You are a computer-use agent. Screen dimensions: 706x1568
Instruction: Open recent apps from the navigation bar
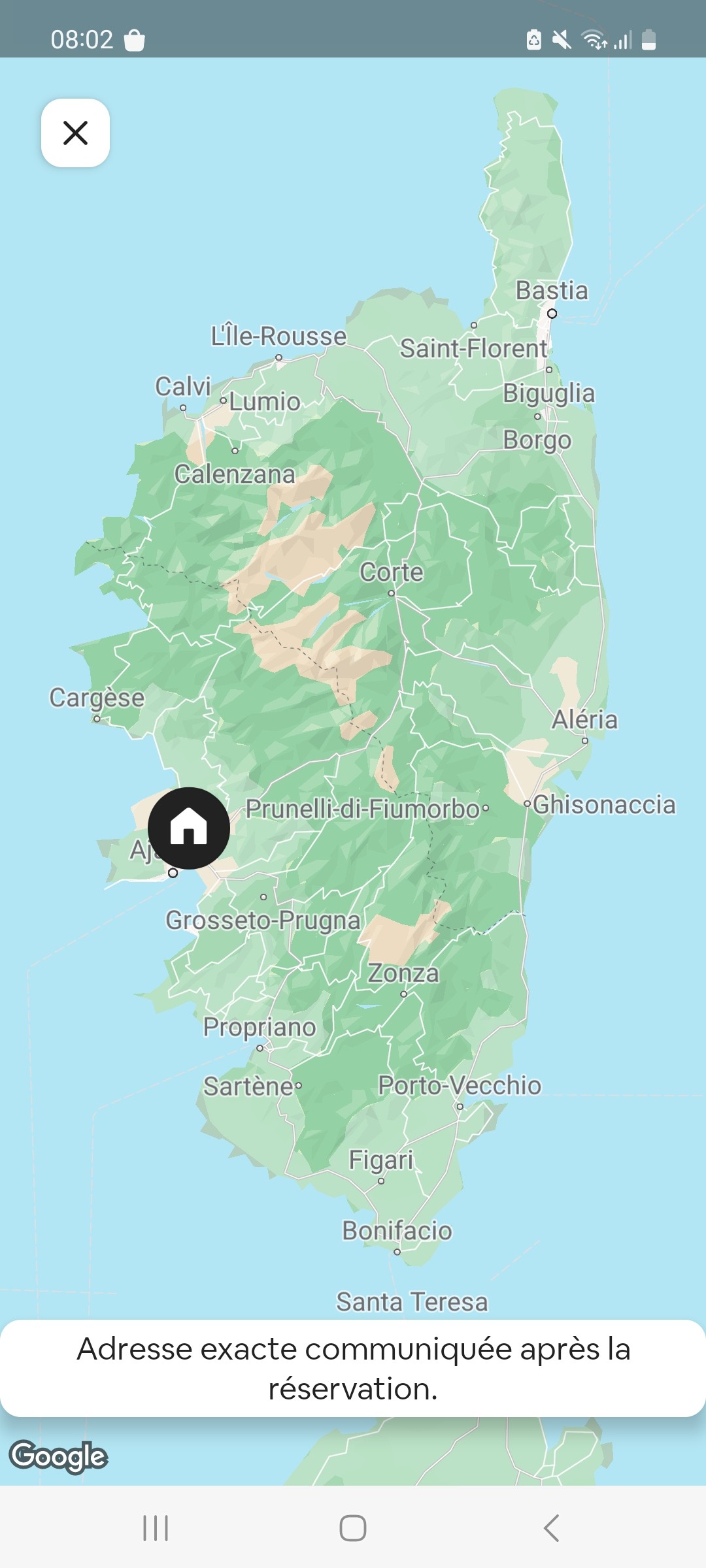coord(156,1527)
